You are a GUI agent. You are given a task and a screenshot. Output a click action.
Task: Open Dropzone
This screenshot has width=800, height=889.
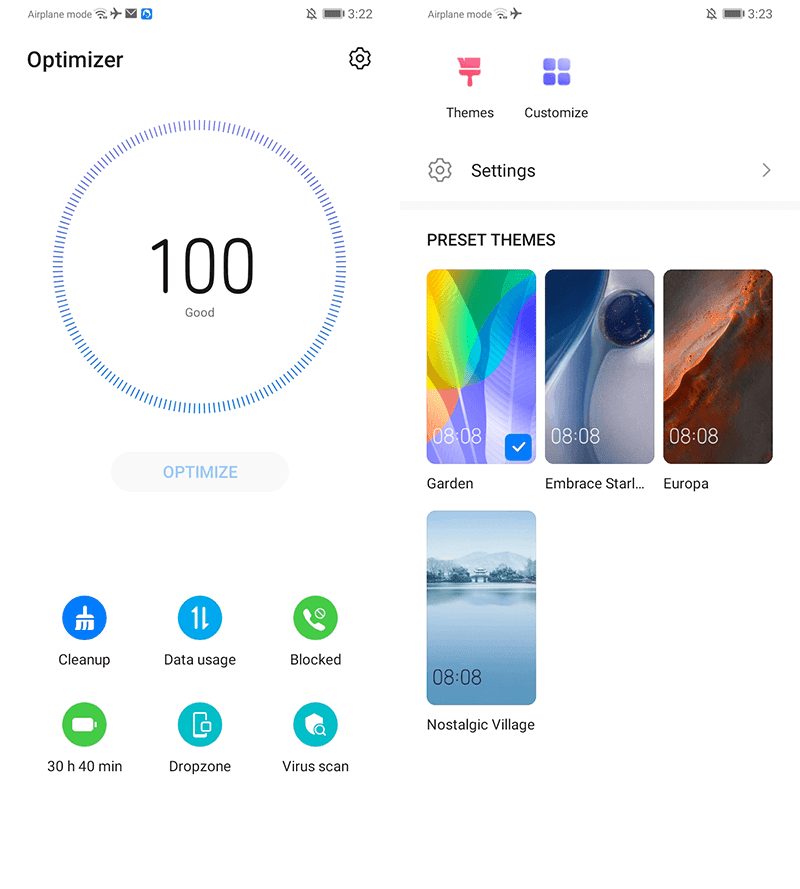point(200,726)
